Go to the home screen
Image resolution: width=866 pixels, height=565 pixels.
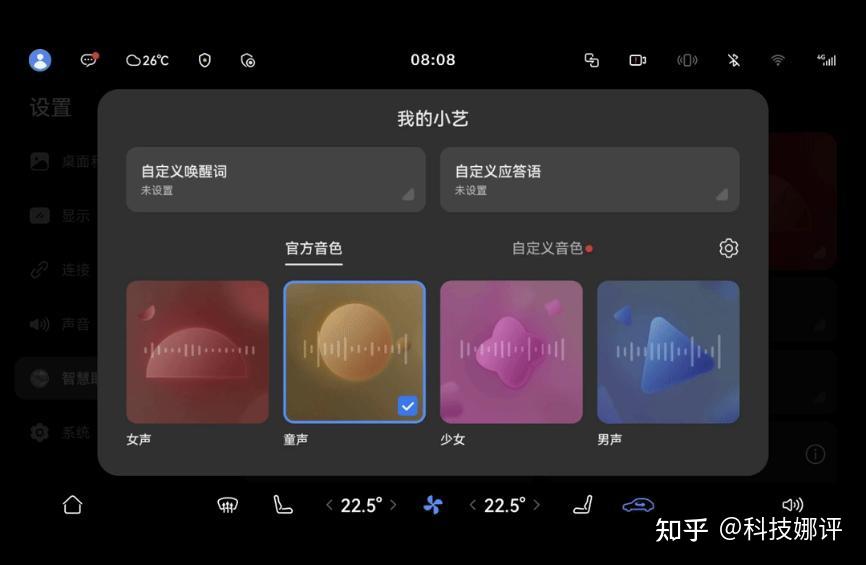(72, 505)
